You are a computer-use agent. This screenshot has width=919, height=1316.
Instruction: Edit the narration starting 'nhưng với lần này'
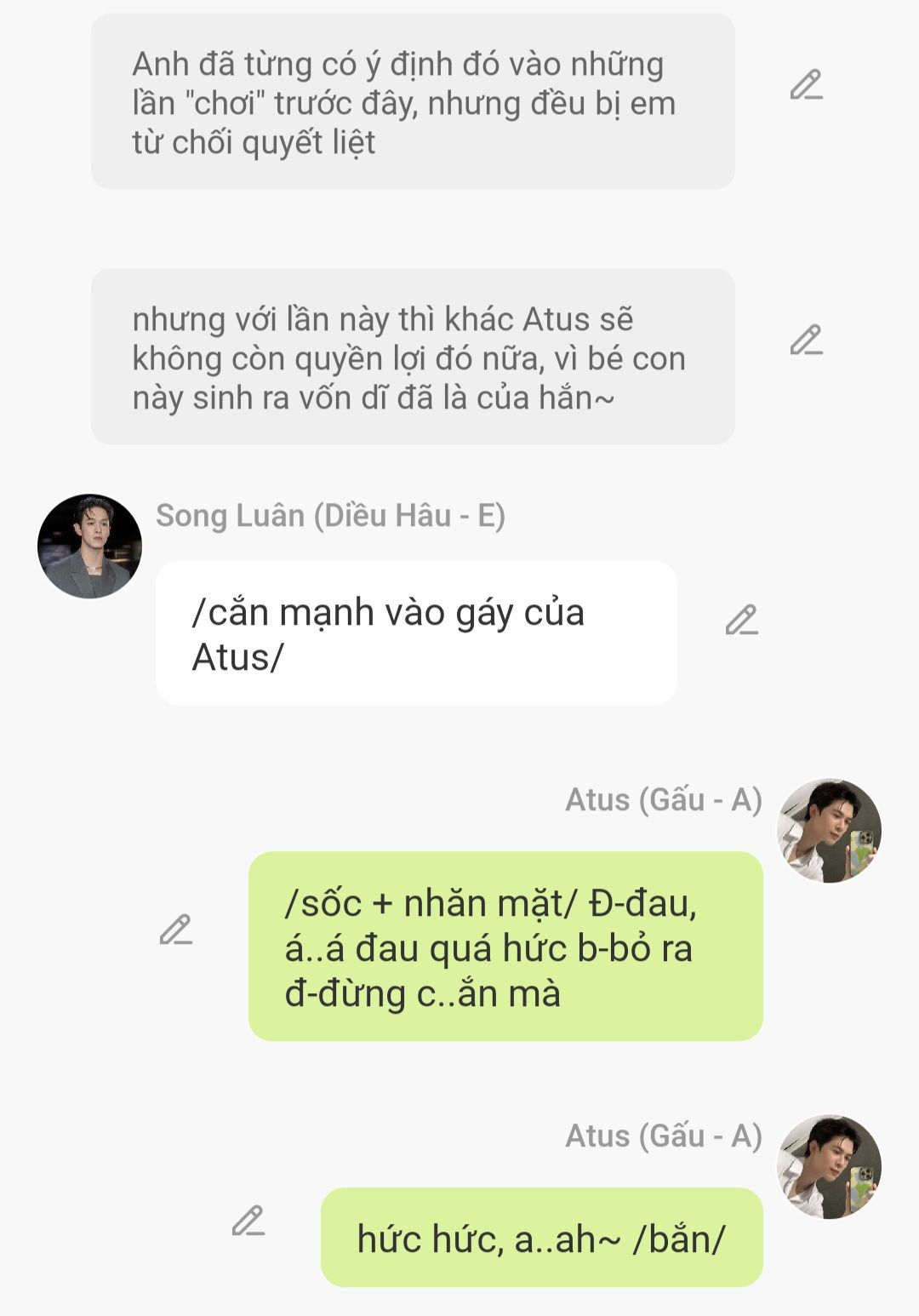(x=806, y=340)
